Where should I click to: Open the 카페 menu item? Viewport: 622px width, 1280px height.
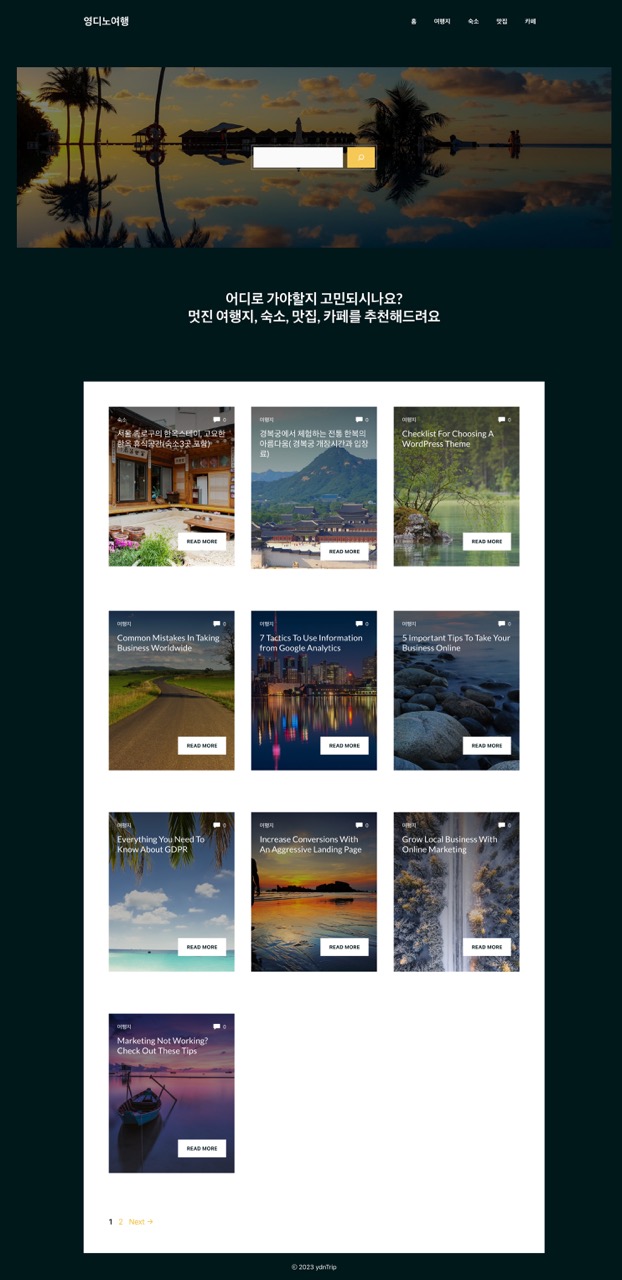click(x=531, y=21)
